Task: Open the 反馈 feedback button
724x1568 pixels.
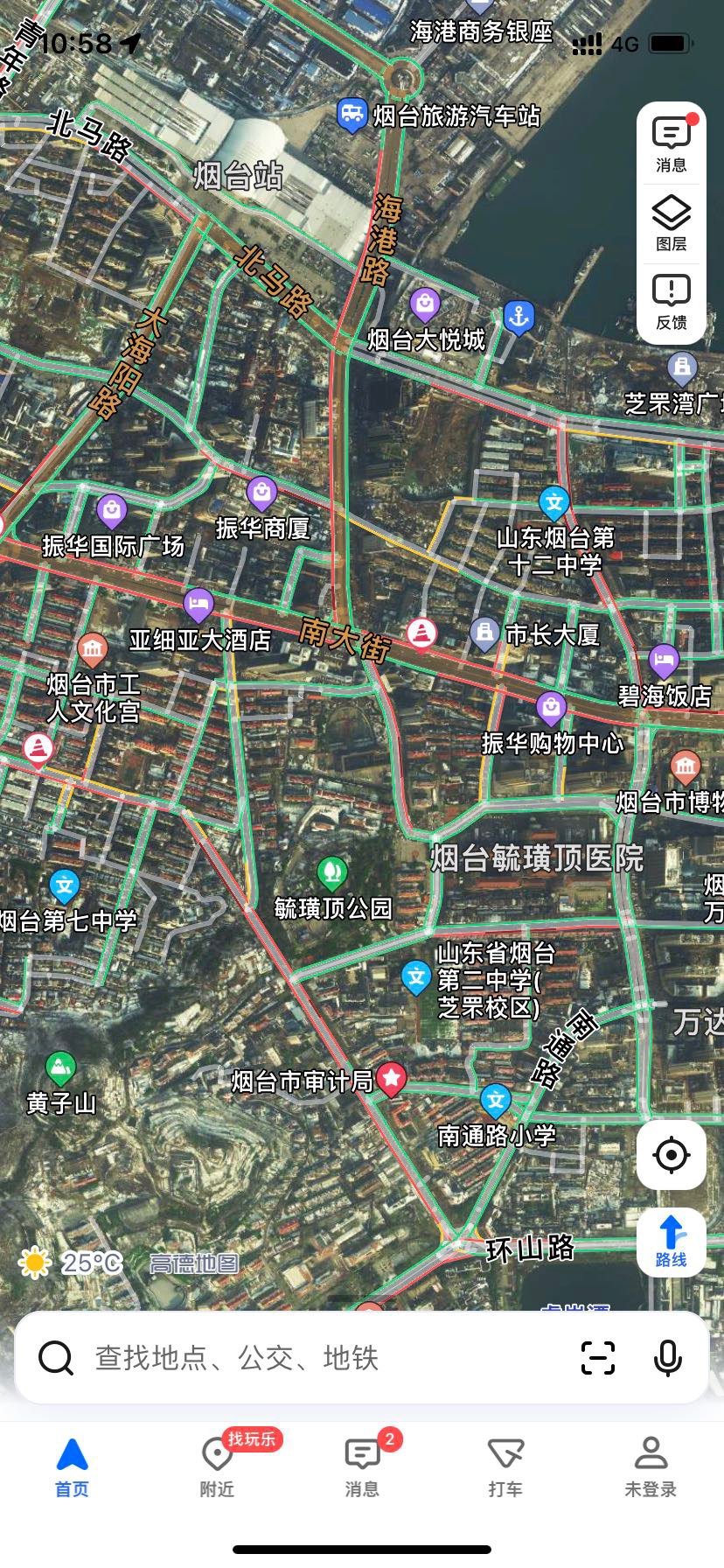Action: [x=671, y=302]
